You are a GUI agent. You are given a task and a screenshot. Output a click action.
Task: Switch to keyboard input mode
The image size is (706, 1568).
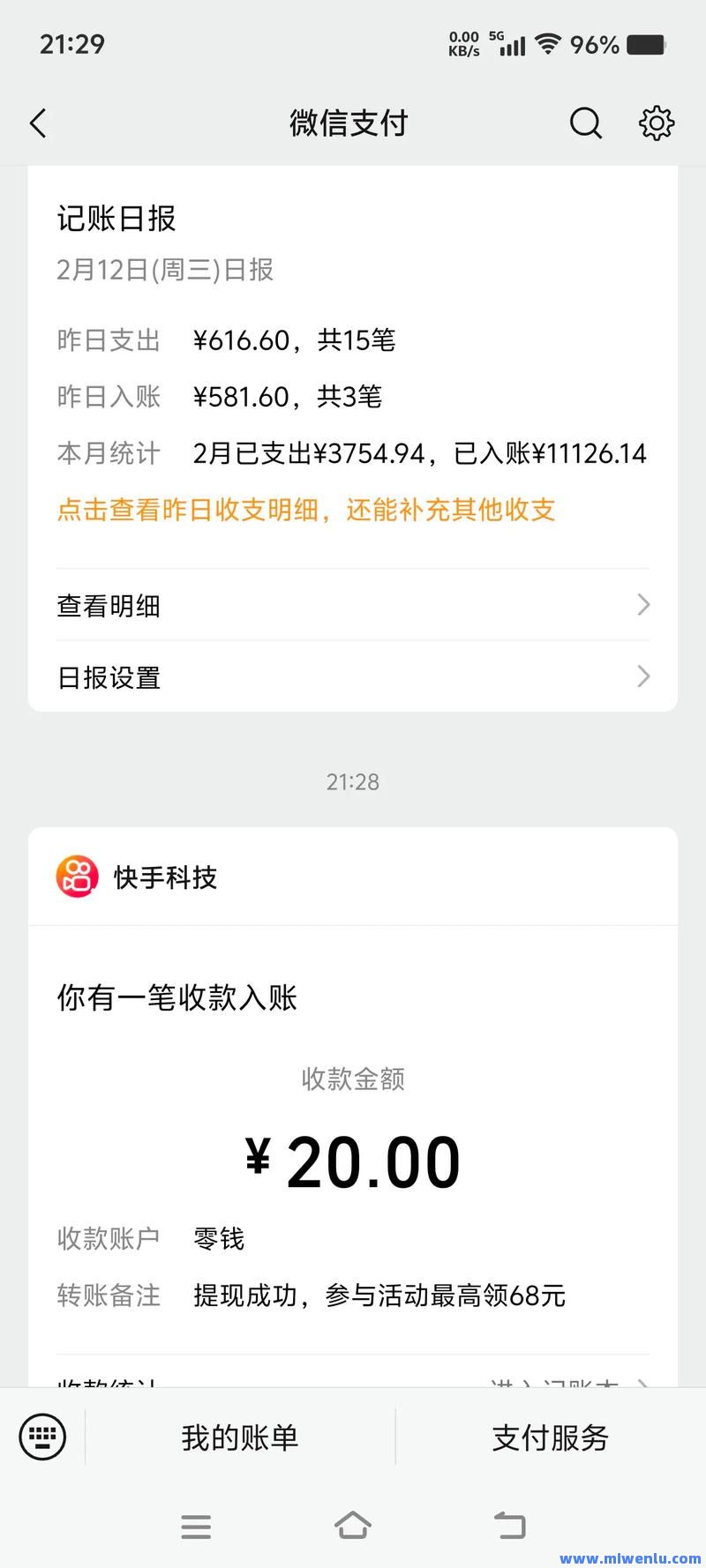pyautogui.click(x=42, y=1437)
